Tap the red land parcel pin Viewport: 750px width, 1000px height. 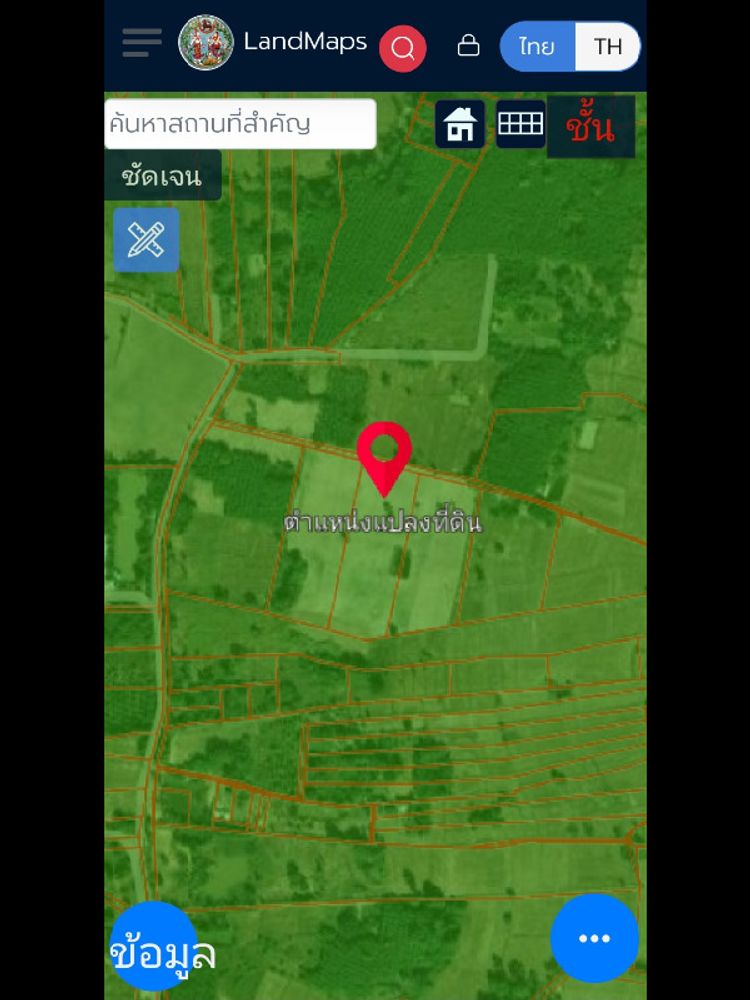click(384, 452)
